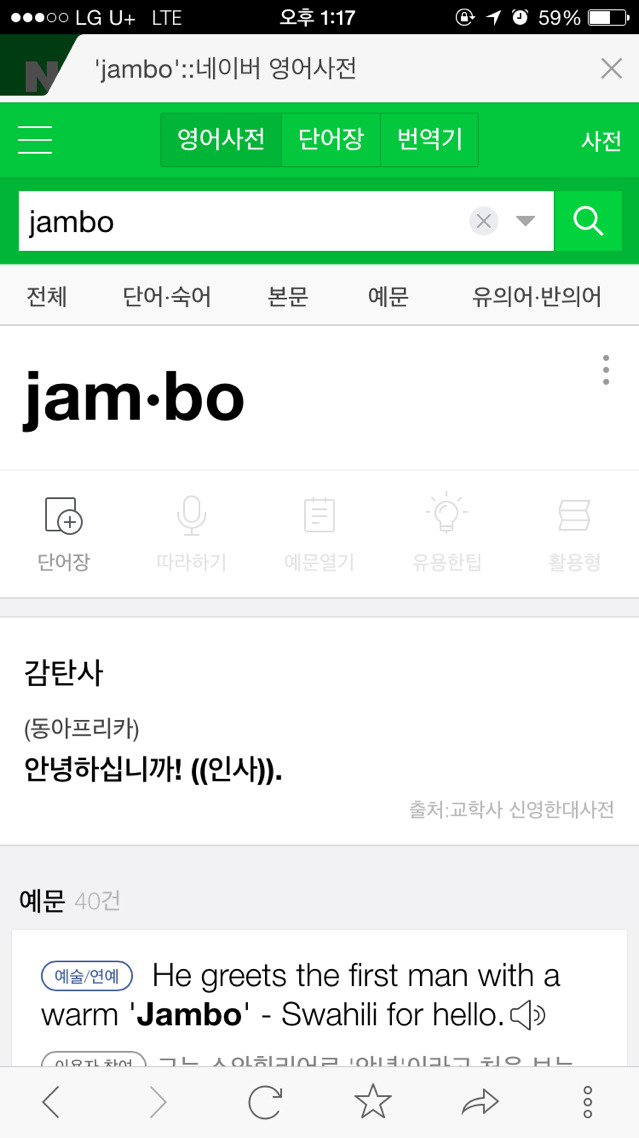Select the 예문 filter tab
Viewport: 639px width, 1138px height.
tap(388, 297)
